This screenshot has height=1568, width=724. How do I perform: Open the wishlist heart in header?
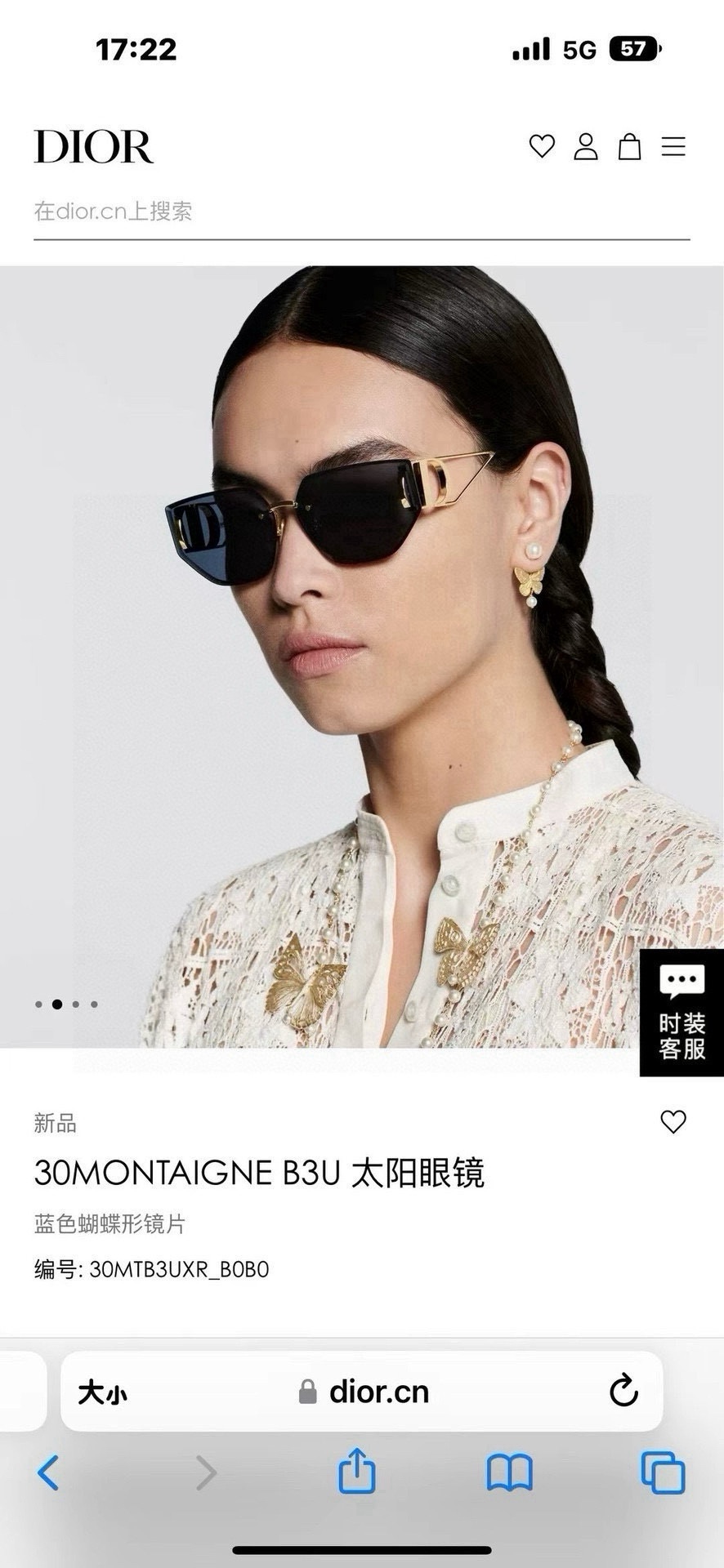click(x=542, y=146)
